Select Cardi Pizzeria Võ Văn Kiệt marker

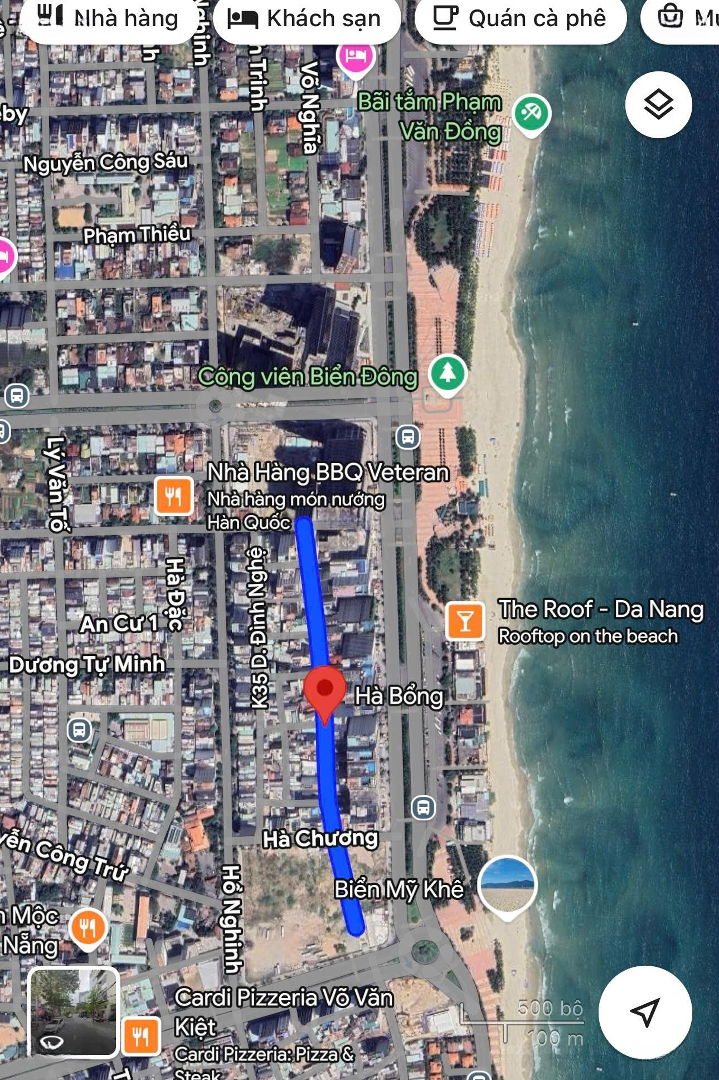point(141,1037)
